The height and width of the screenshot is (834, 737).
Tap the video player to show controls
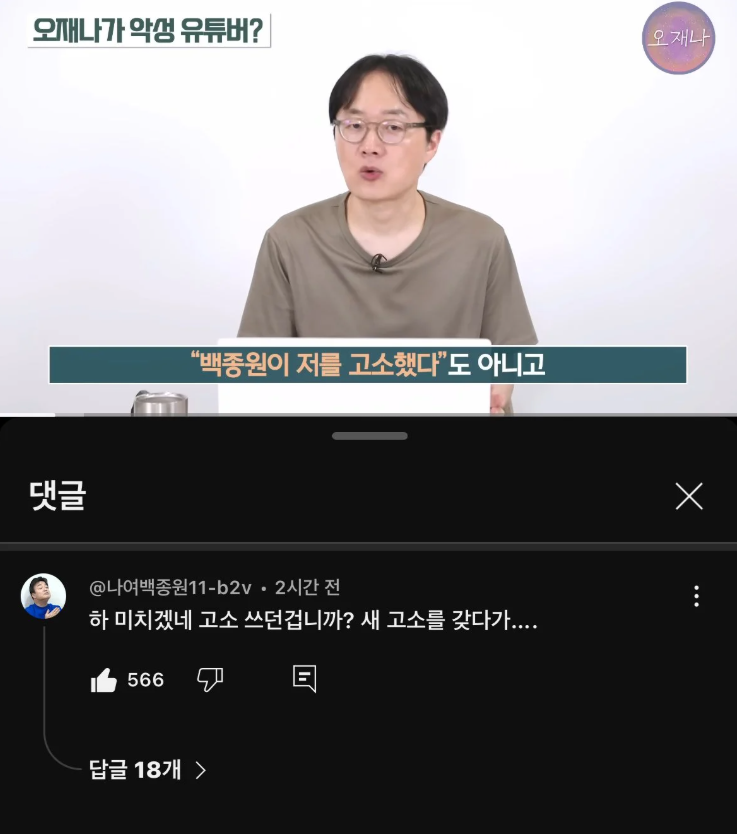(368, 200)
